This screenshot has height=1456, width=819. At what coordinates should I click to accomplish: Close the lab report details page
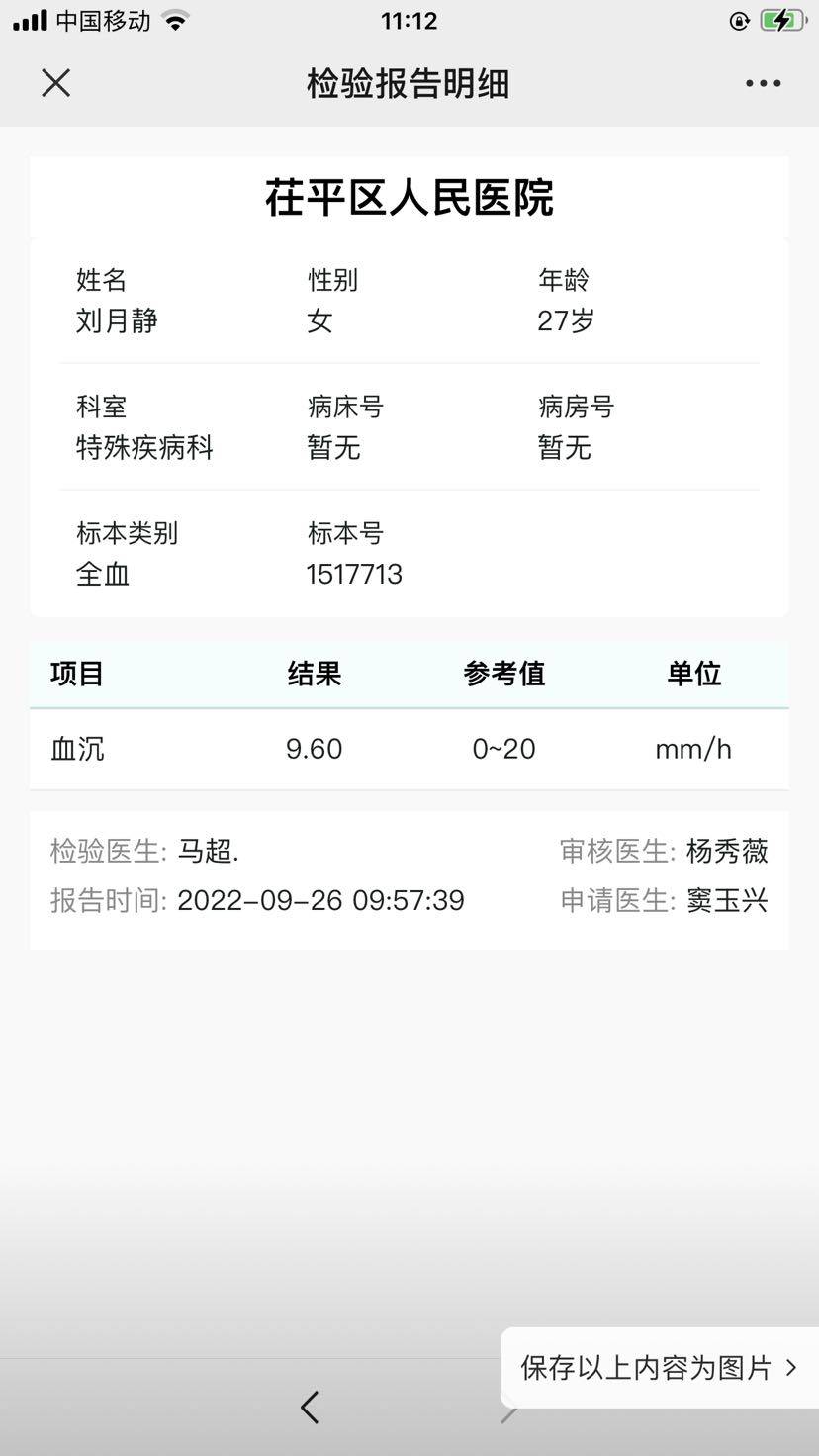point(56,83)
